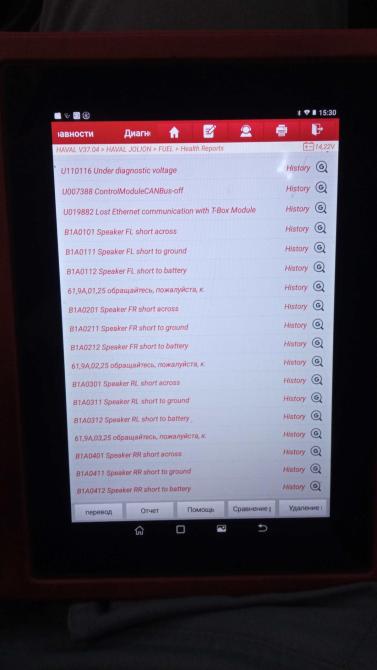Open Помощь help

point(200,510)
